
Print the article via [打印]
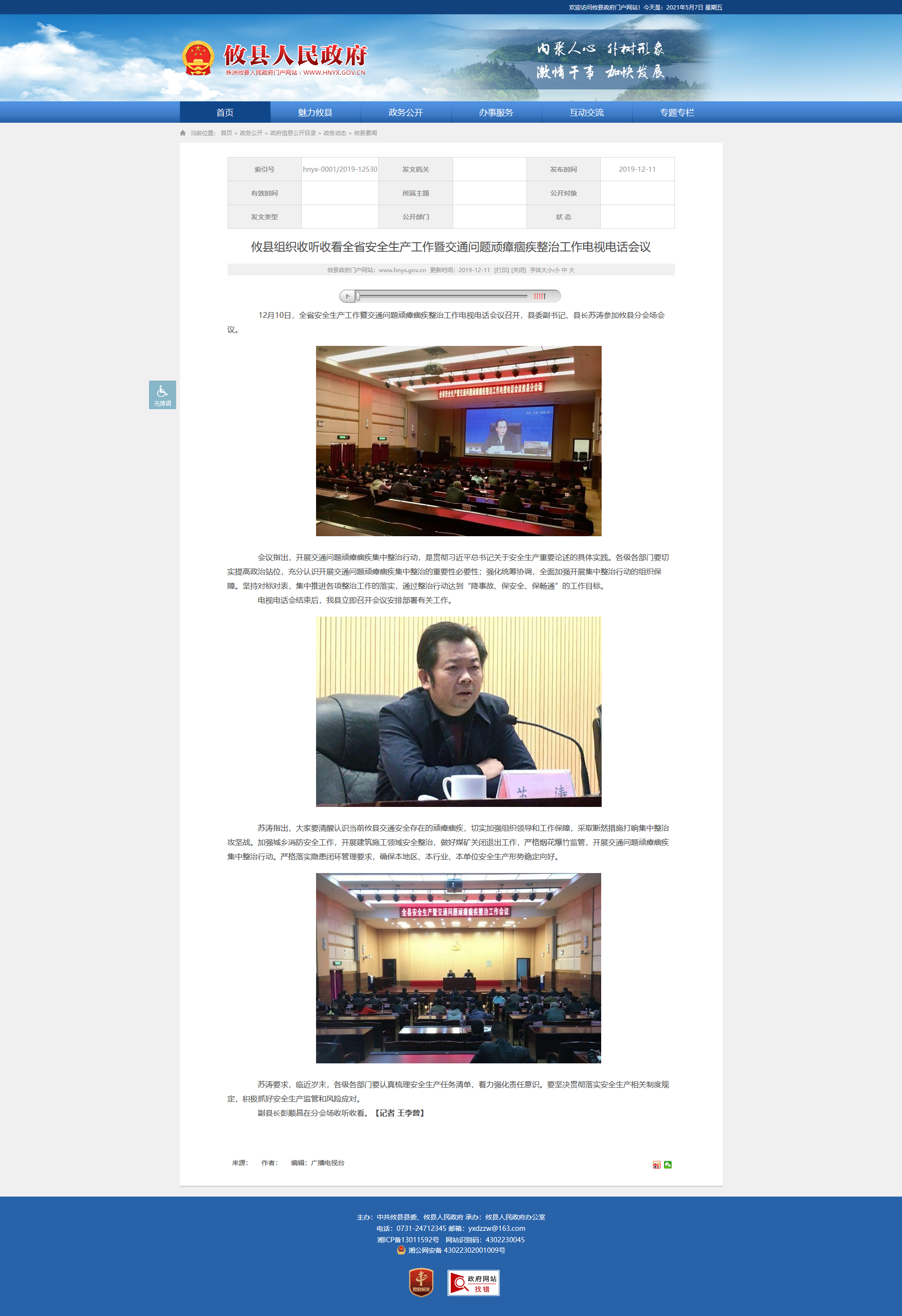501,270
